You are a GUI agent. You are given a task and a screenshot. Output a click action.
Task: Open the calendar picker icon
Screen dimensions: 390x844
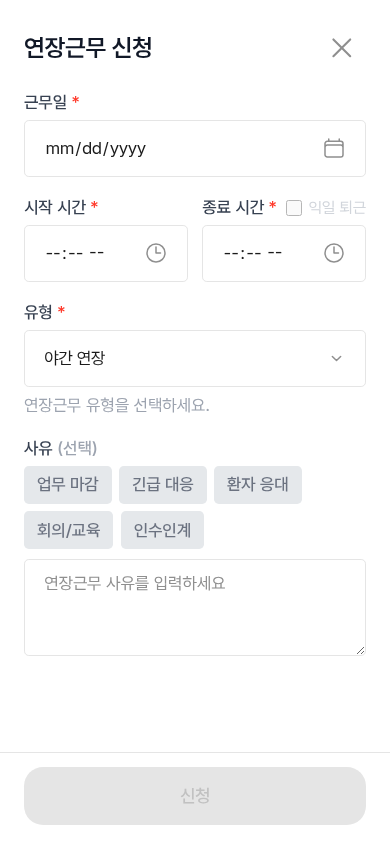pyautogui.click(x=334, y=148)
